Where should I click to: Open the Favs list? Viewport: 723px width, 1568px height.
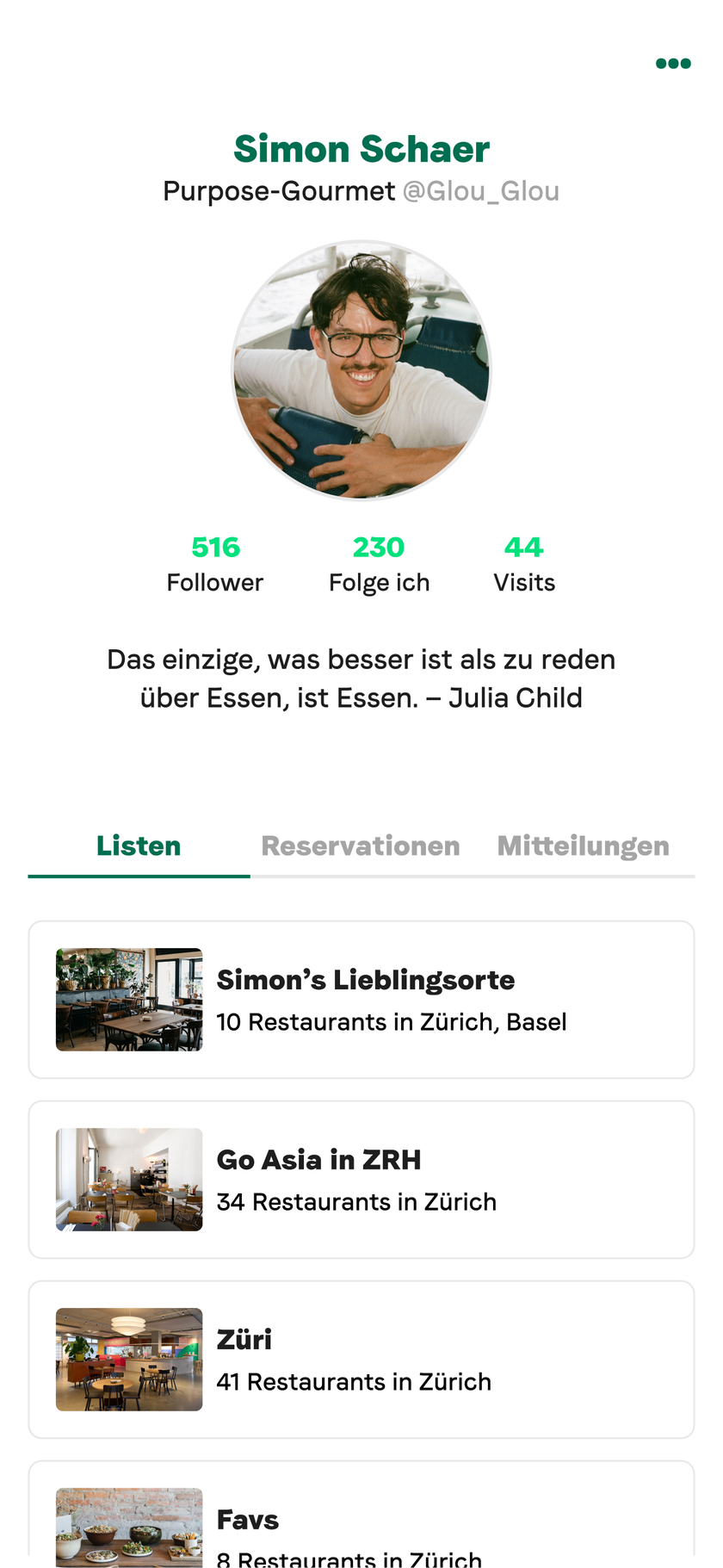pyautogui.click(x=247, y=1520)
